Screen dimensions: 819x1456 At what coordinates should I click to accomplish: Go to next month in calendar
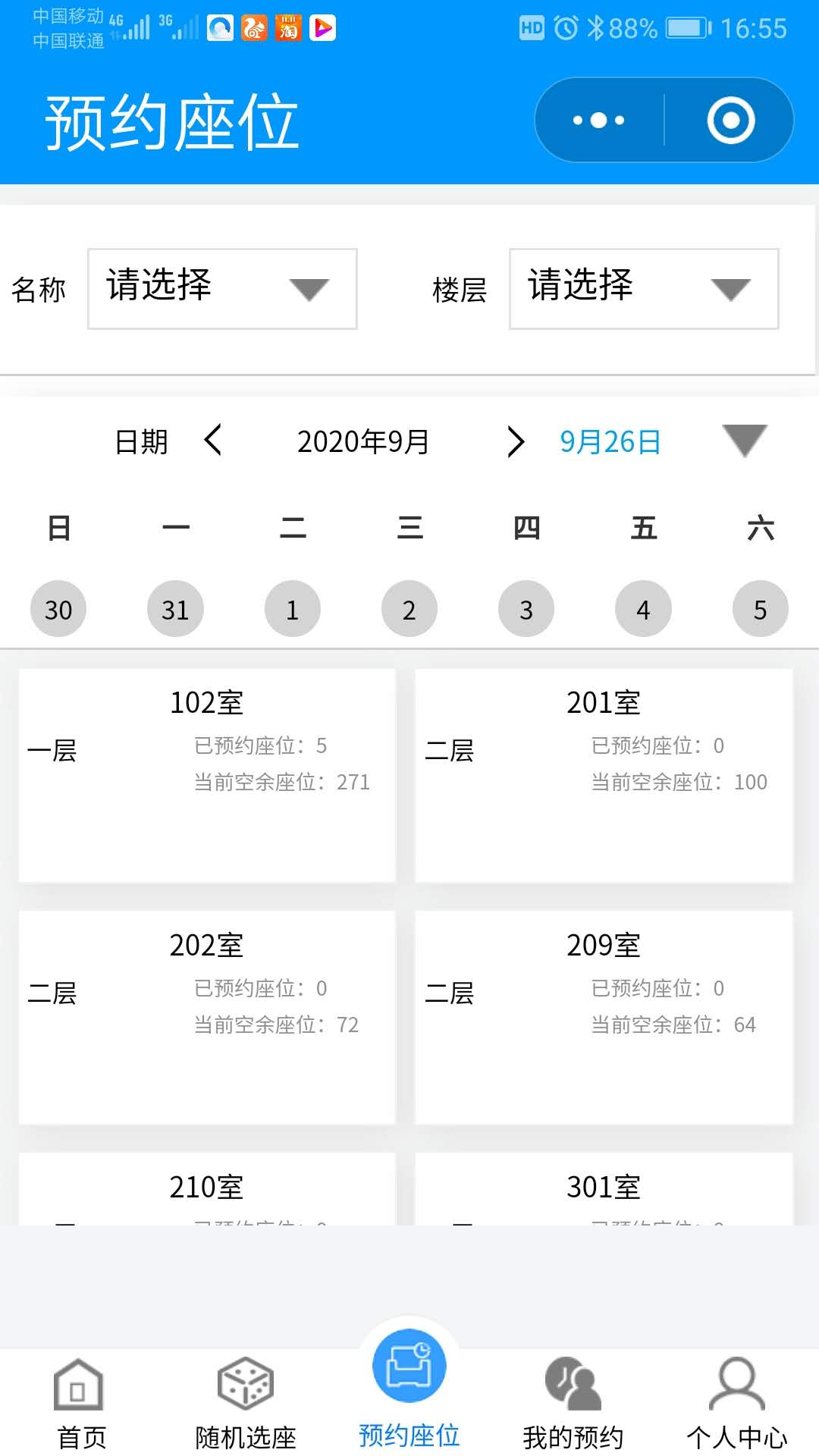click(x=516, y=441)
